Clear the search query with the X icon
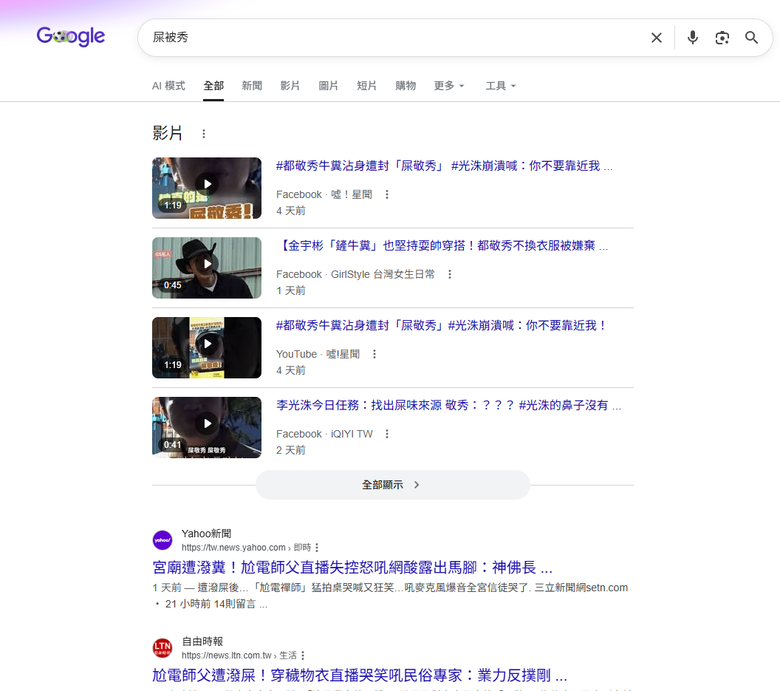Screen dimensions: 780x691 [x=656, y=38]
